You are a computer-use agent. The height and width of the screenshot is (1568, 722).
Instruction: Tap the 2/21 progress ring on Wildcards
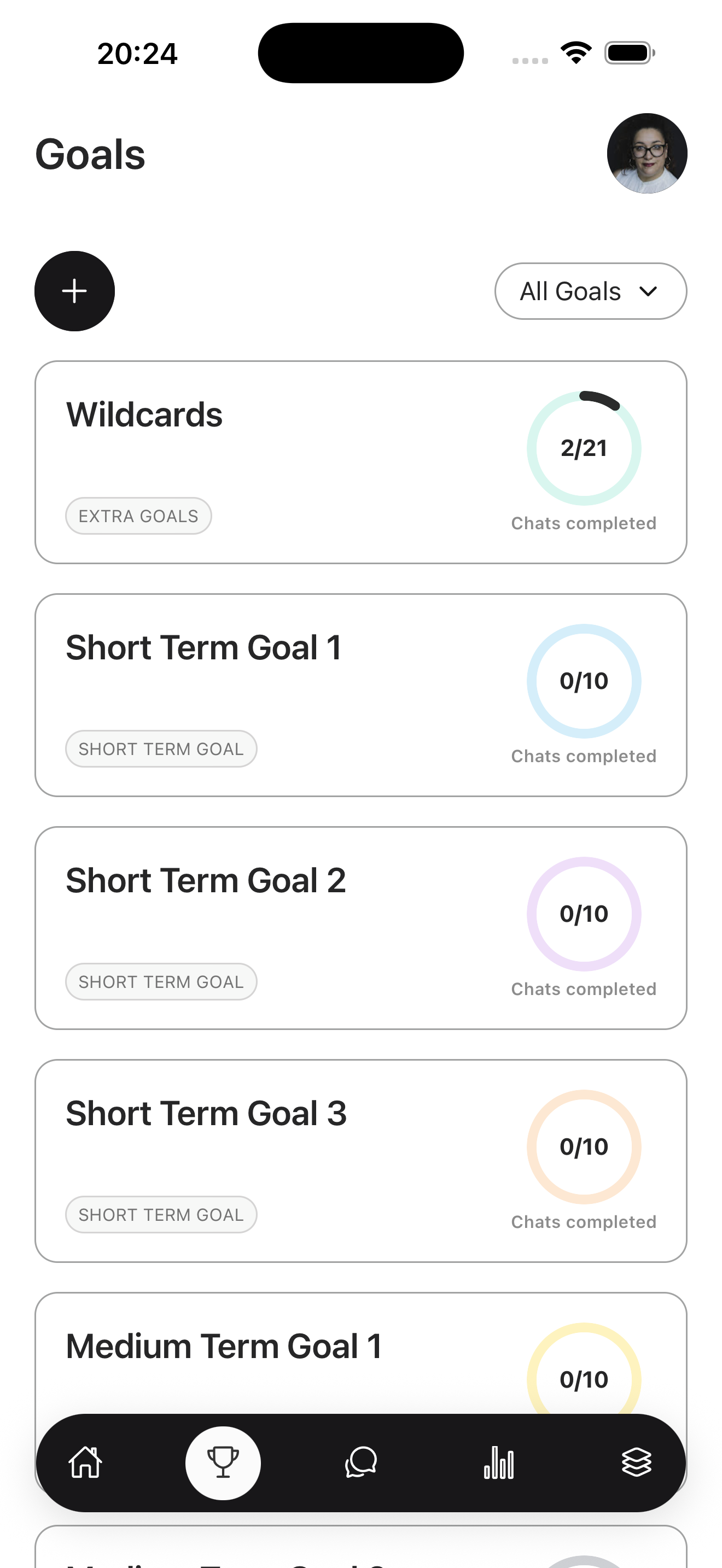pos(583,448)
